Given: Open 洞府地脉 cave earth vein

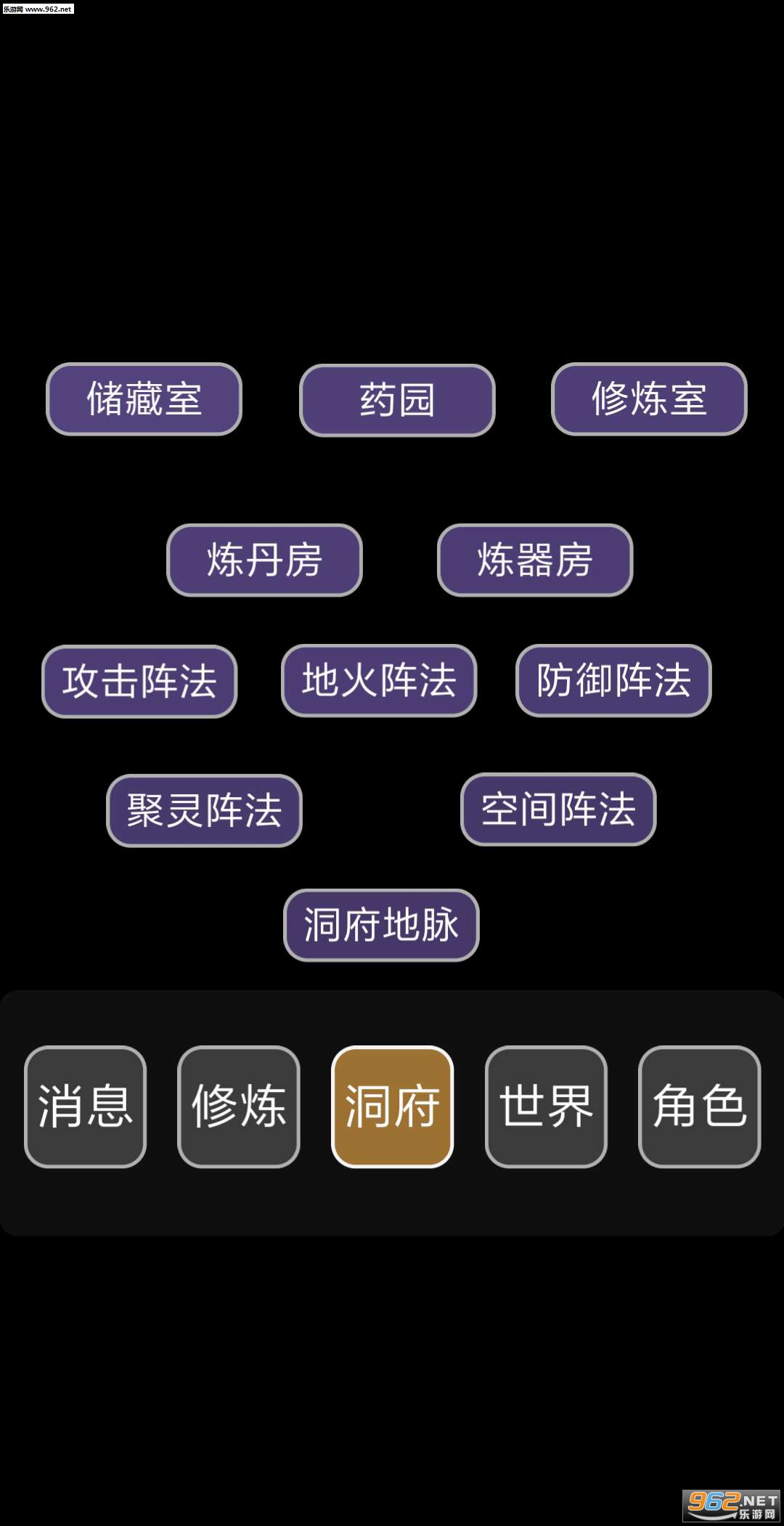Looking at the screenshot, I should [x=381, y=925].
